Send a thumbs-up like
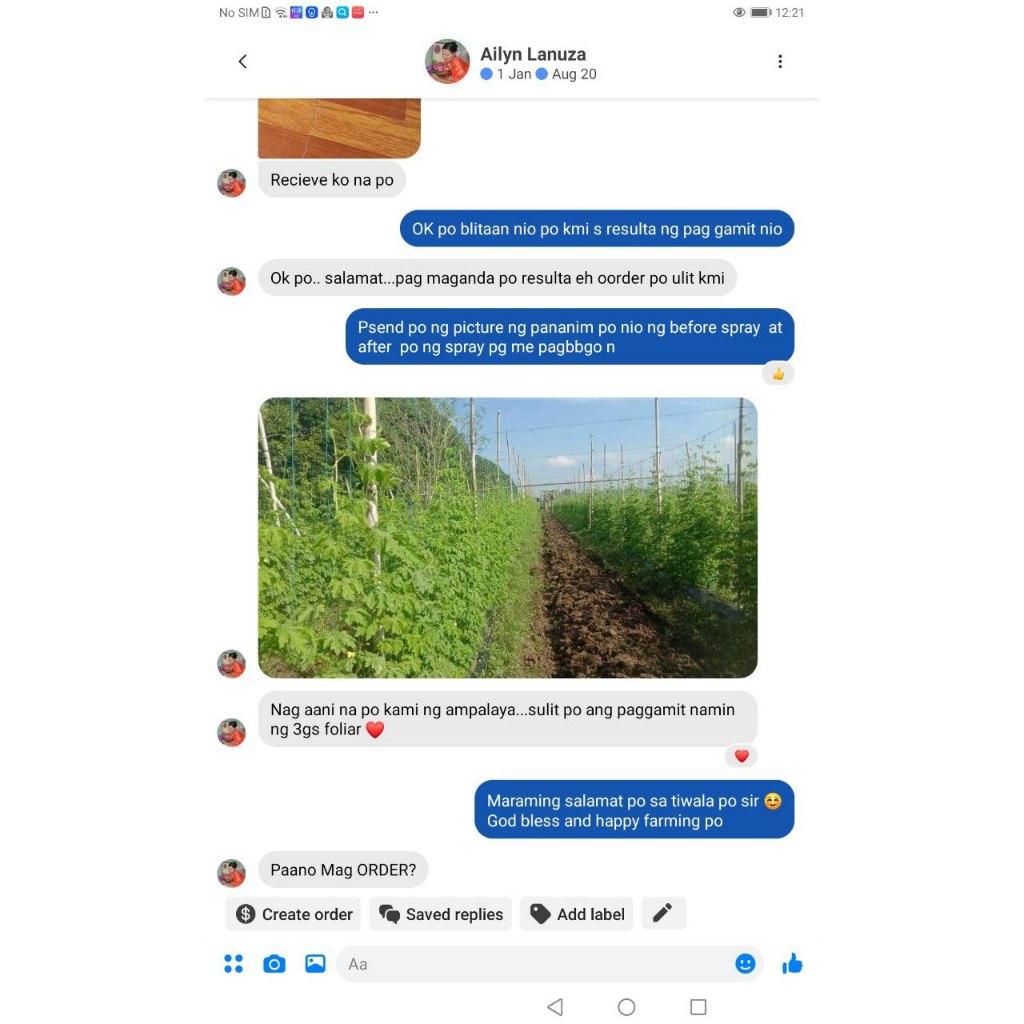 [x=792, y=964]
